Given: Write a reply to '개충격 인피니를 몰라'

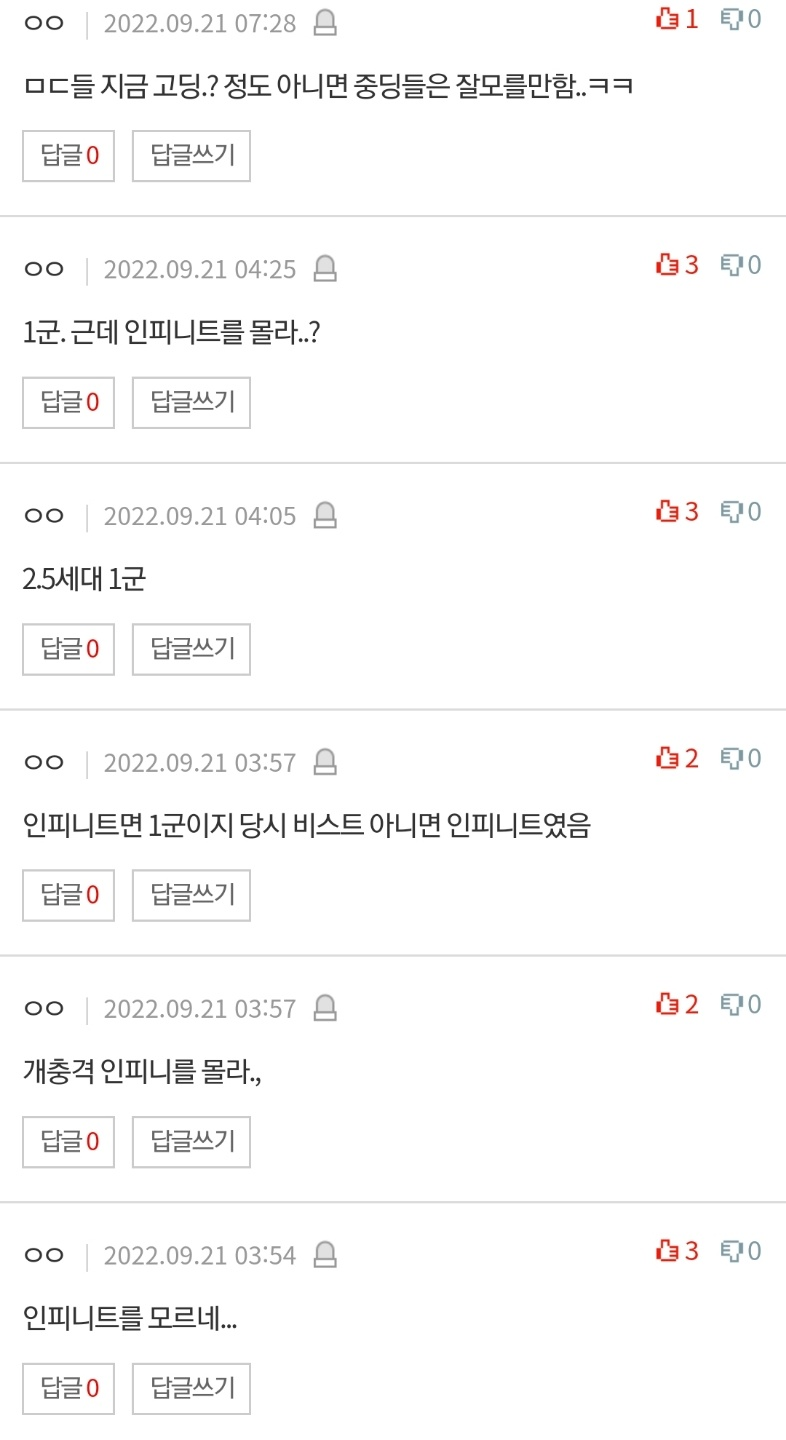Looking at the screenshot, I should pyautogui.click(x=191, y=1142).
